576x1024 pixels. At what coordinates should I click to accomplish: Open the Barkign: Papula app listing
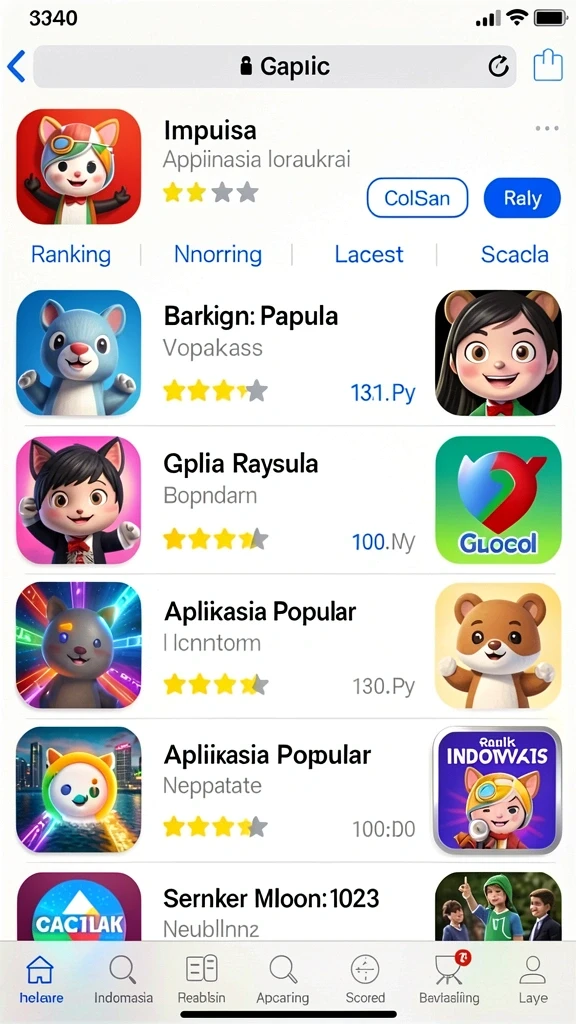[x=251, y=316]
